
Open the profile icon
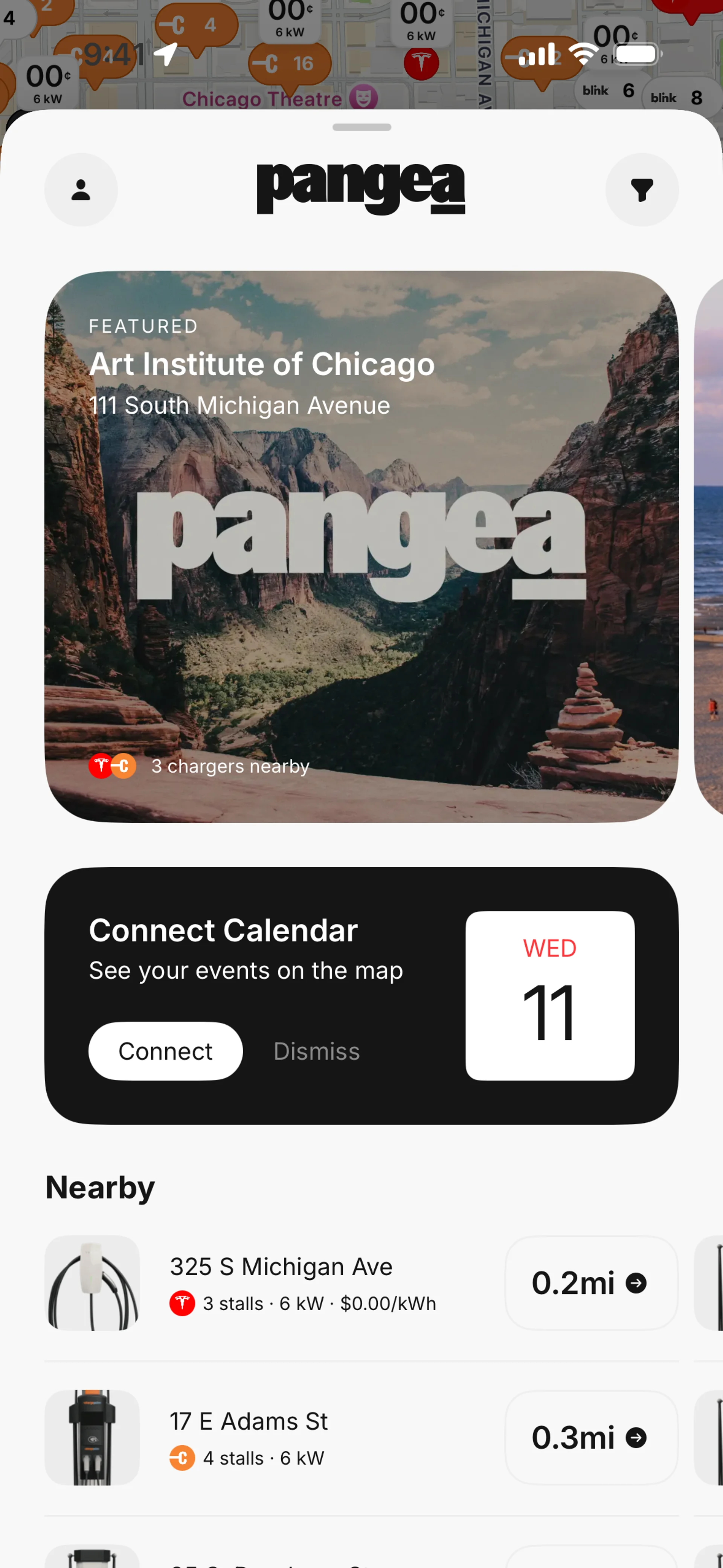click(81, 190)
